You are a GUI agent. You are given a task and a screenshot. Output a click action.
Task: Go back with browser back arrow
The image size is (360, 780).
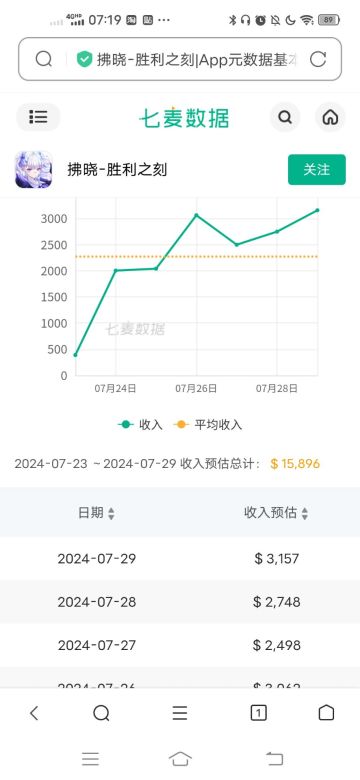[34, 713]
